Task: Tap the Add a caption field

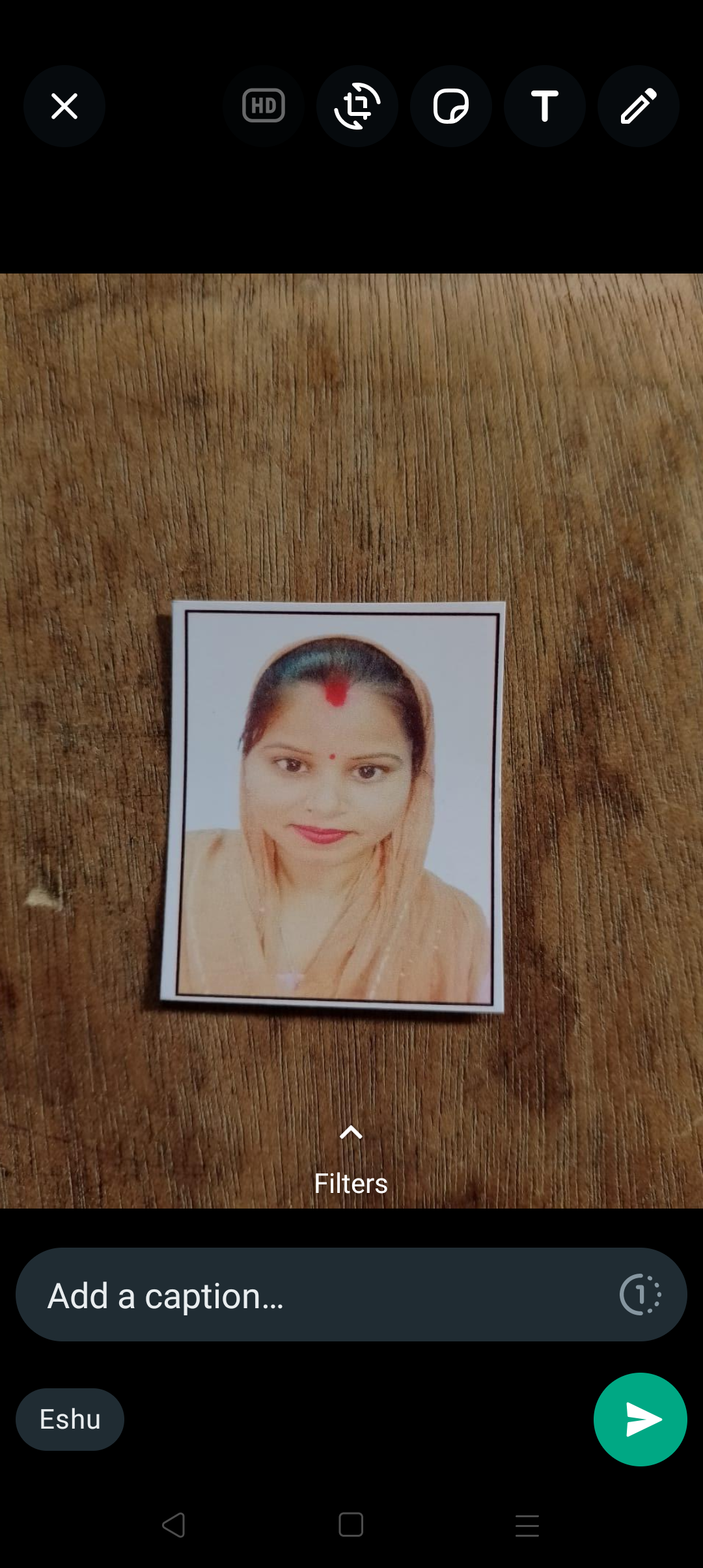Action: click(x=312, y=1296)
